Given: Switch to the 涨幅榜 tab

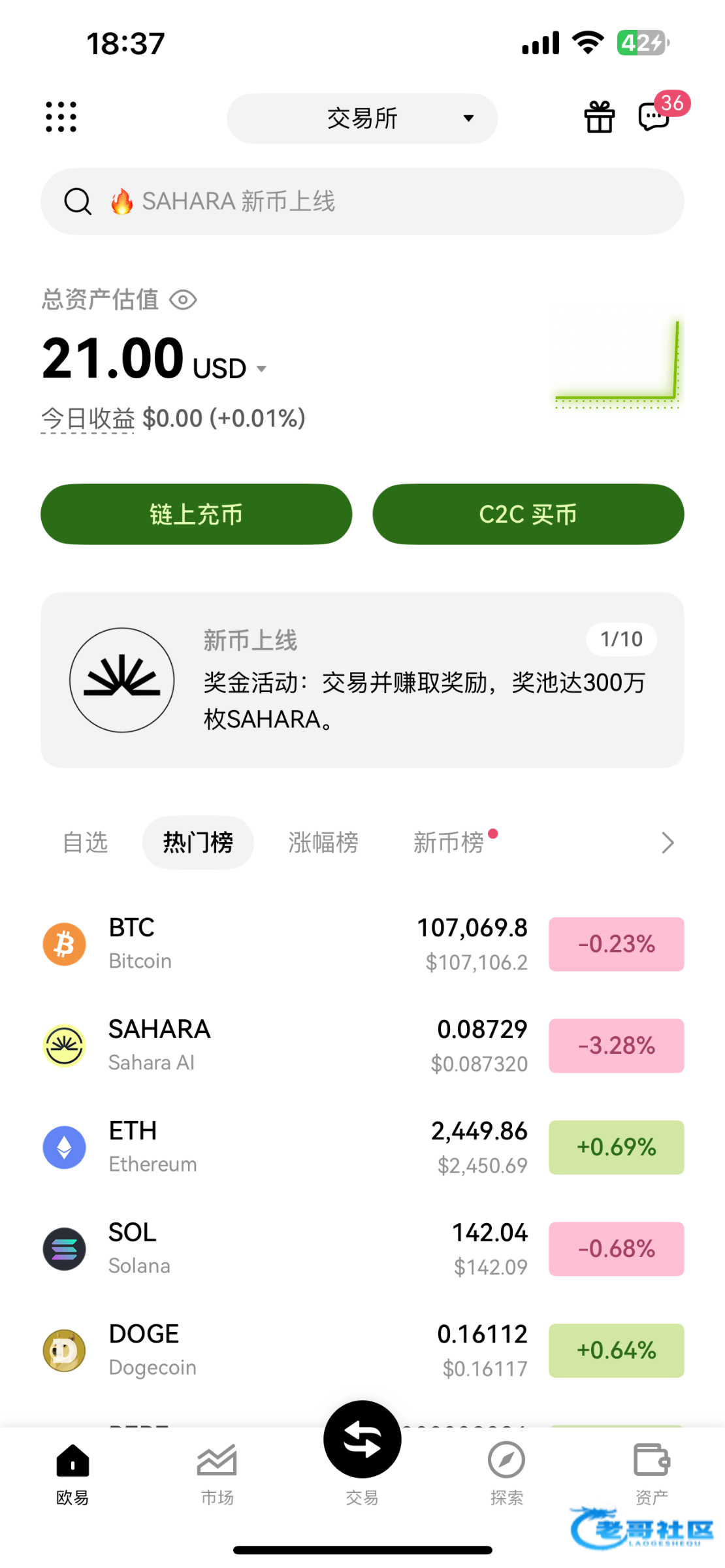Looking at the screenshot, I should coord(323,842).
